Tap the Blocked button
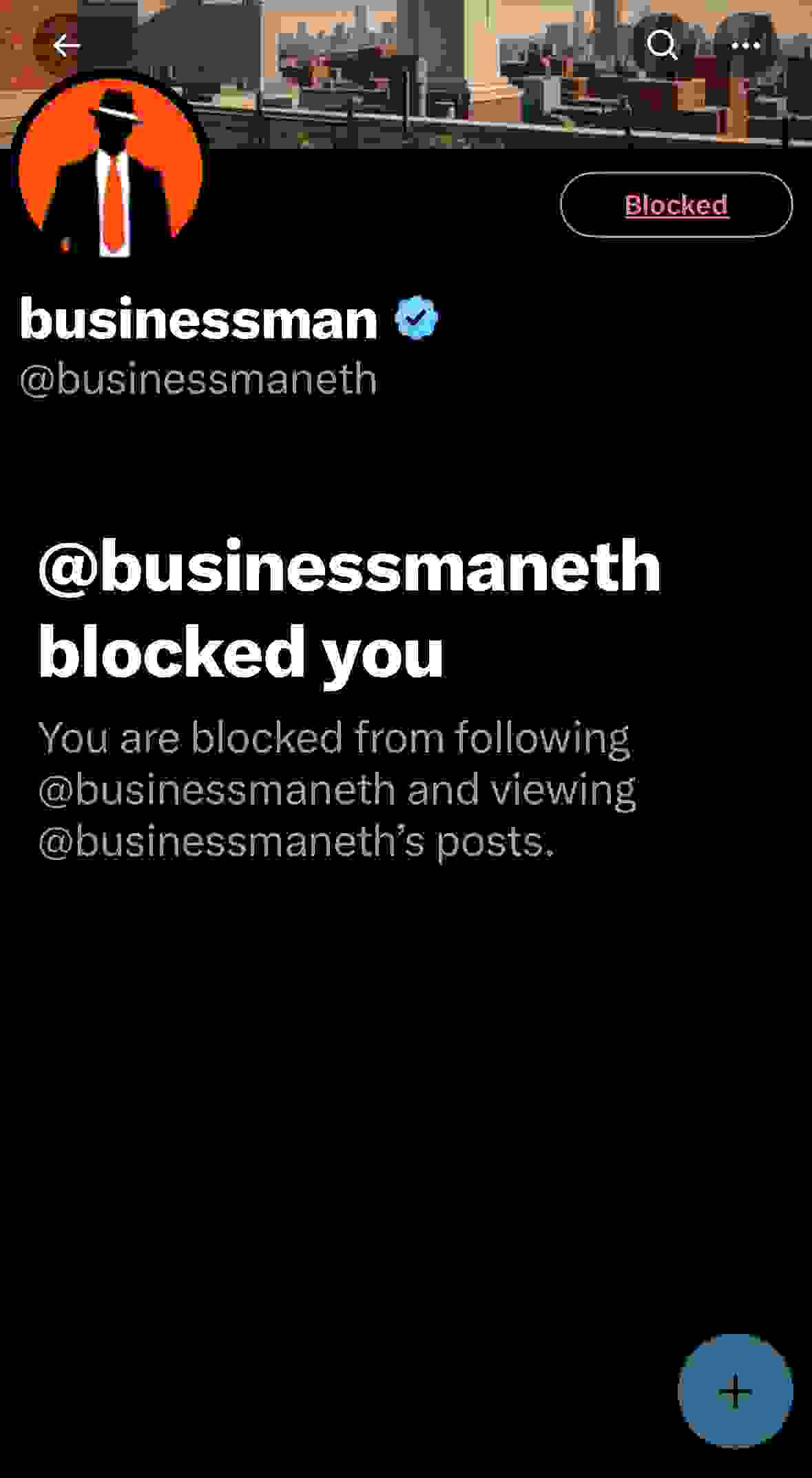 click(676, 205)
